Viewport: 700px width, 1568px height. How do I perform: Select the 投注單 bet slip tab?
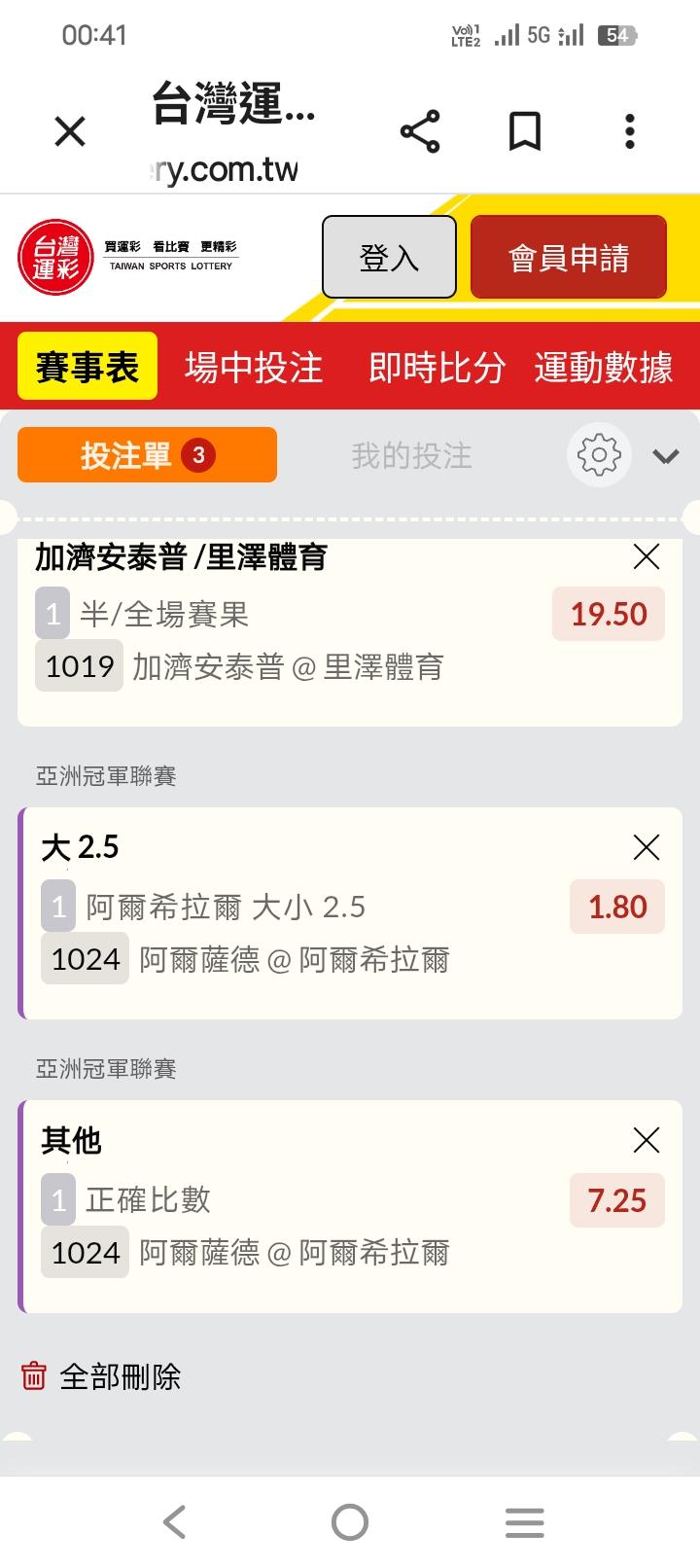[x=147, y=455]
